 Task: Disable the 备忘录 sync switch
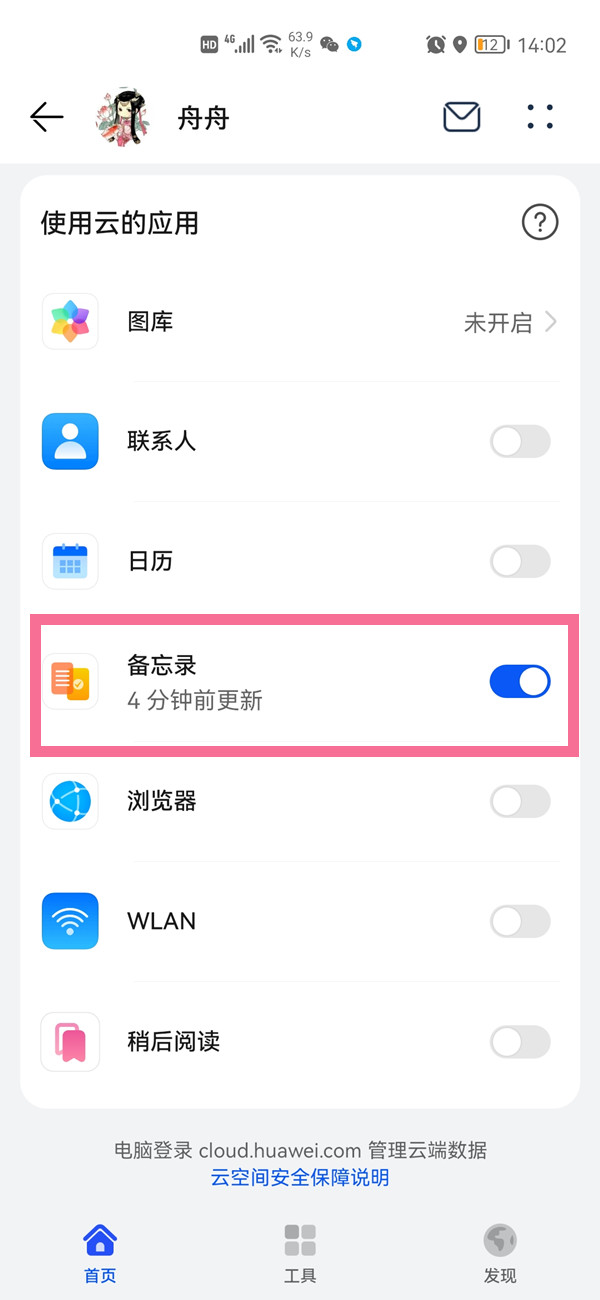tap(520, 682)
